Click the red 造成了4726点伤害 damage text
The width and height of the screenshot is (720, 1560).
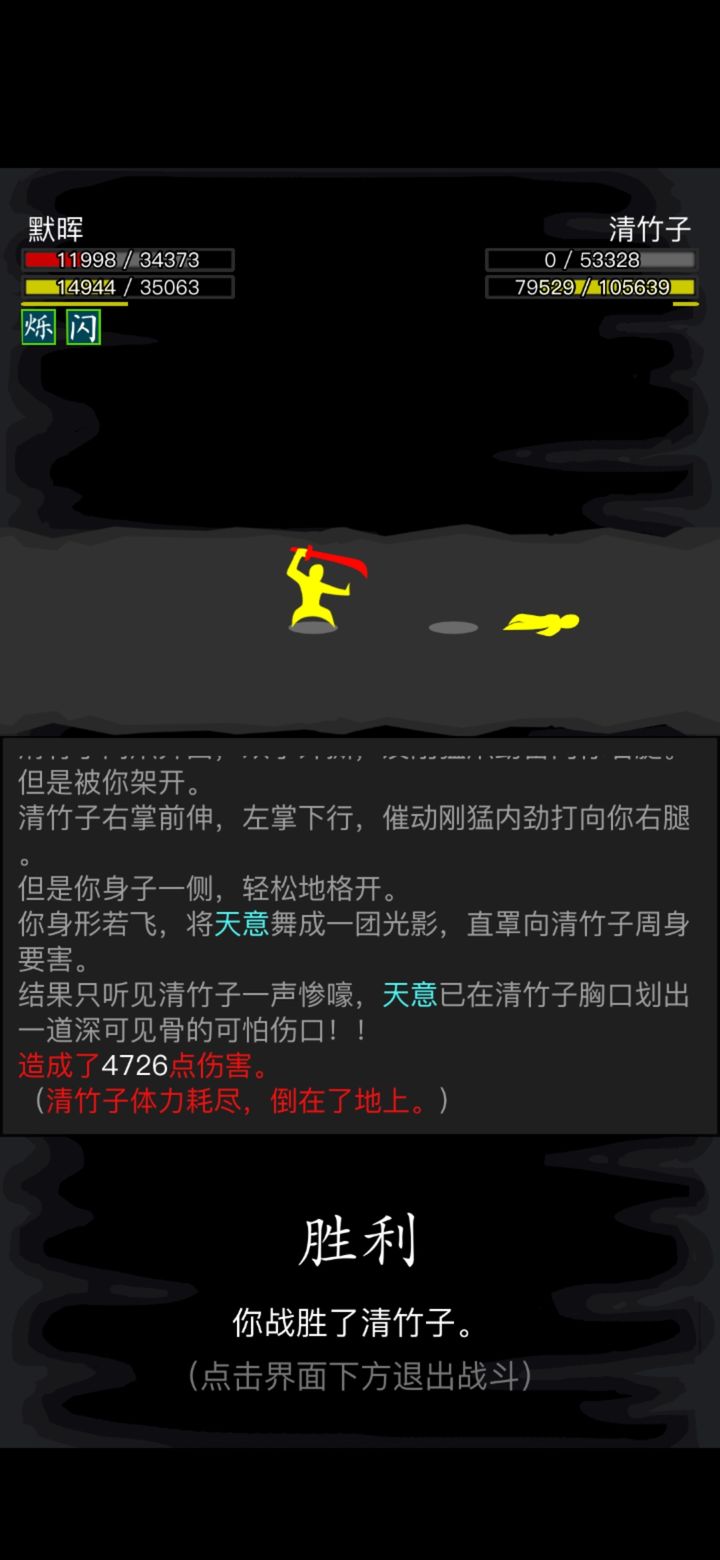click(140, 1066)
